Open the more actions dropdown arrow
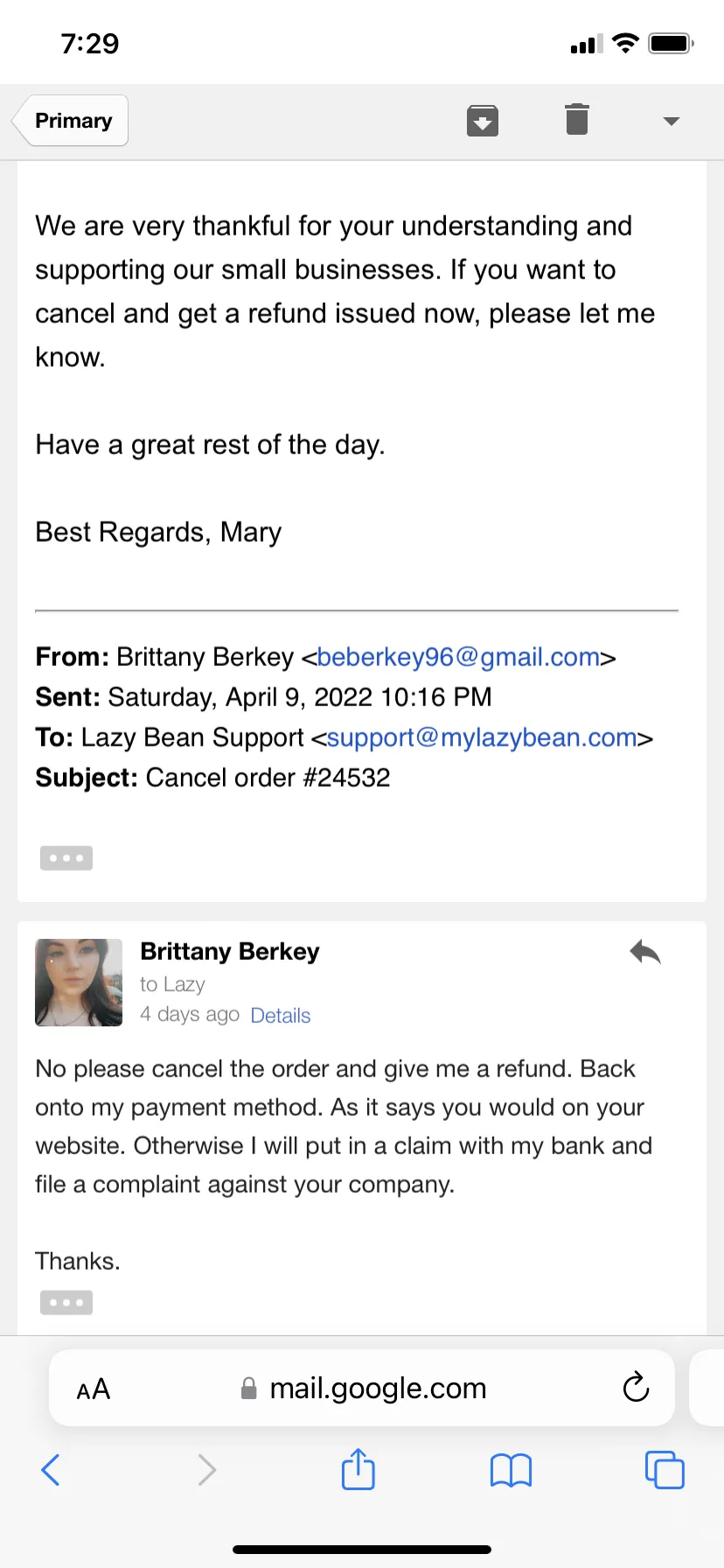 (x=672, y=122)
